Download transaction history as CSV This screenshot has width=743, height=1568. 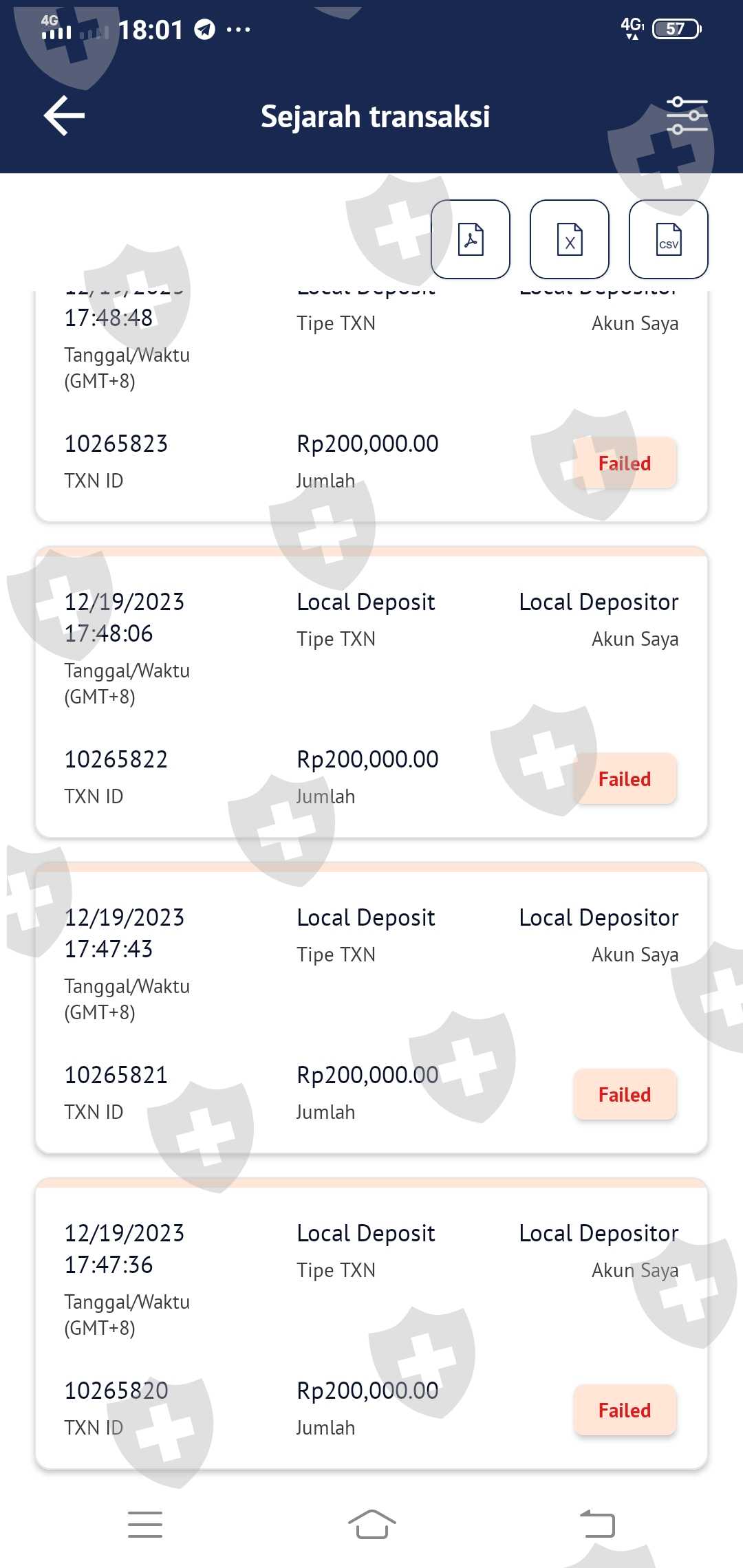[x=668, y=239]
